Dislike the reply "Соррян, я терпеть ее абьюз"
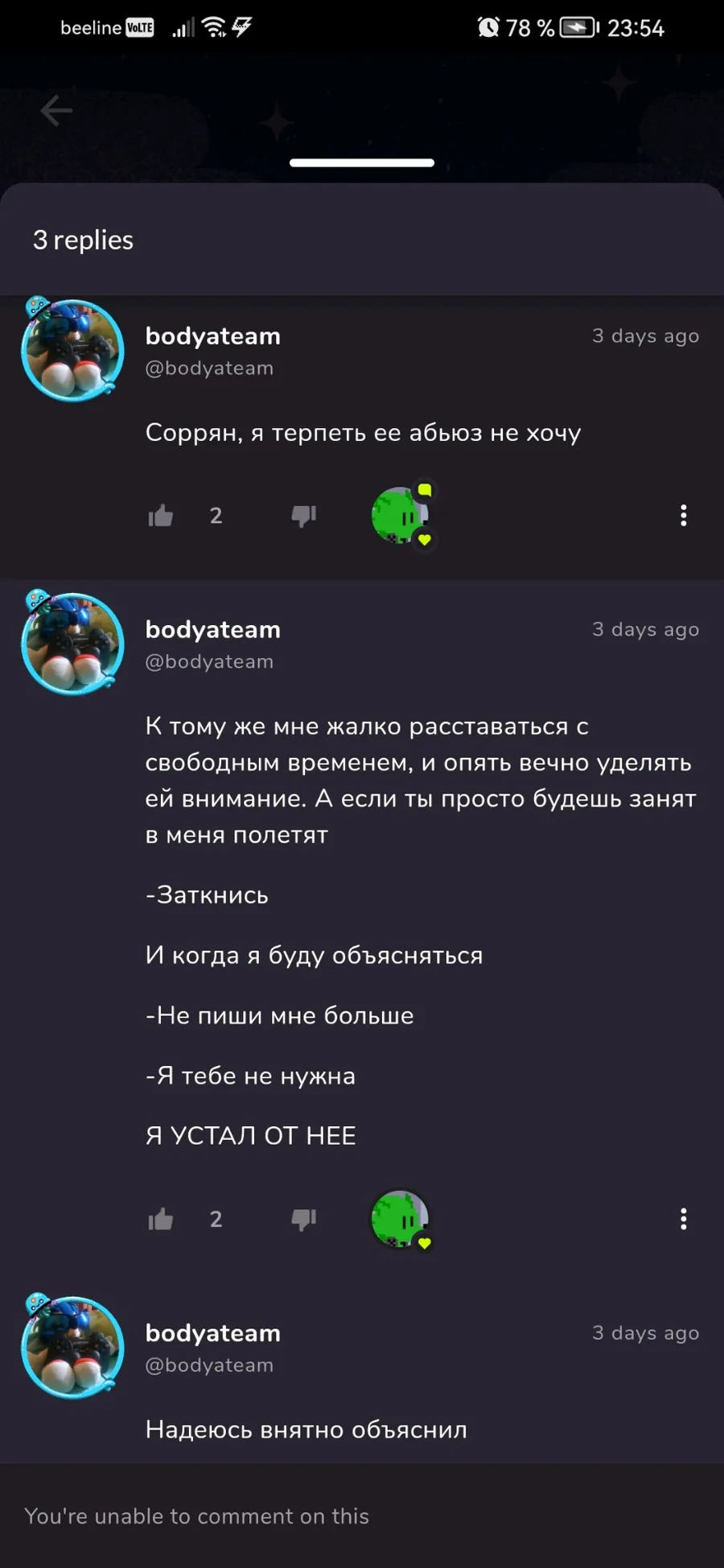 (304, 516)
